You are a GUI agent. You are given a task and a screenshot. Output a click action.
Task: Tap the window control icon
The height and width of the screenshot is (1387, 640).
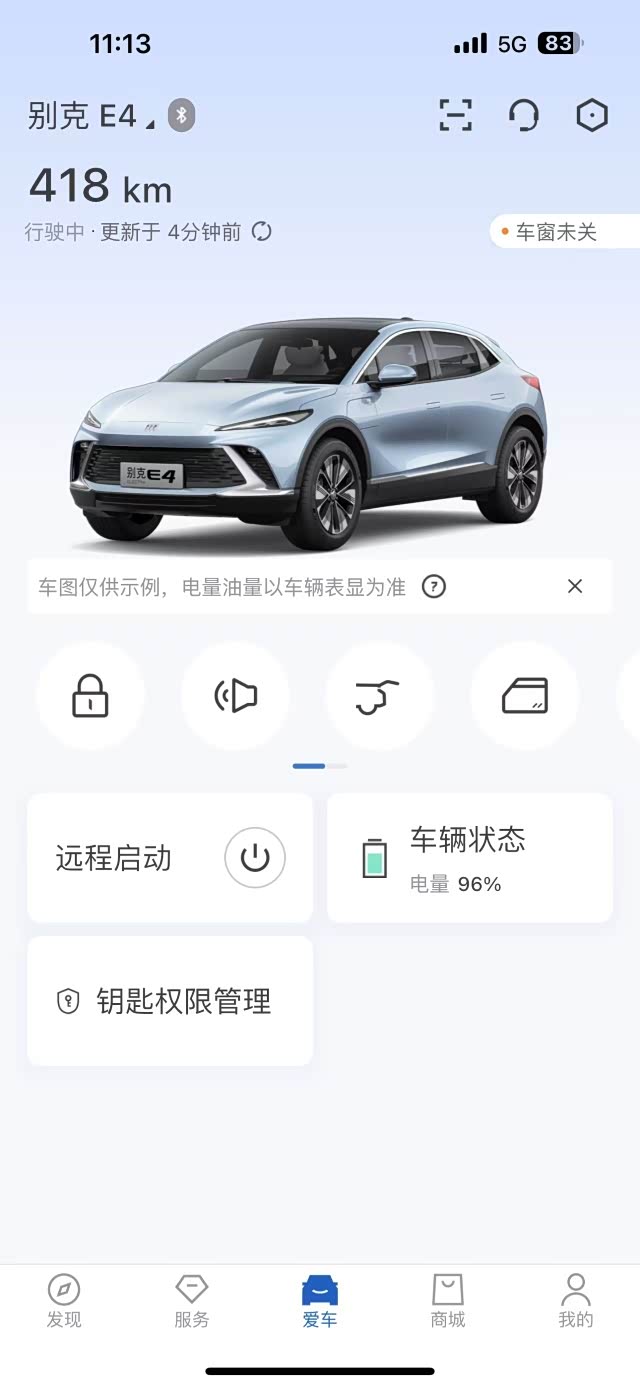pyautogui.click(x=524, y=696)
